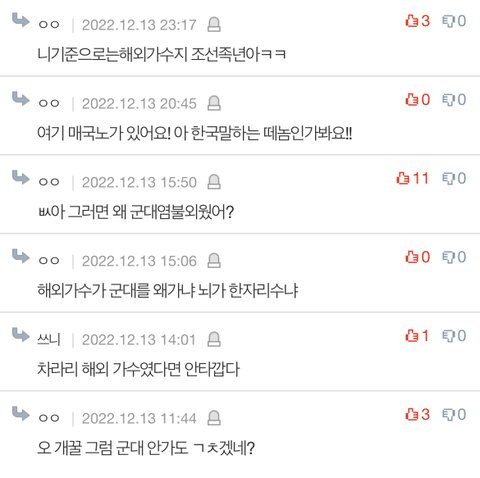Downvote the 15:06 comment
Image resolution: width=480 pixels, height=478 pixels.
pyautogui.click(x=454, y=257)
